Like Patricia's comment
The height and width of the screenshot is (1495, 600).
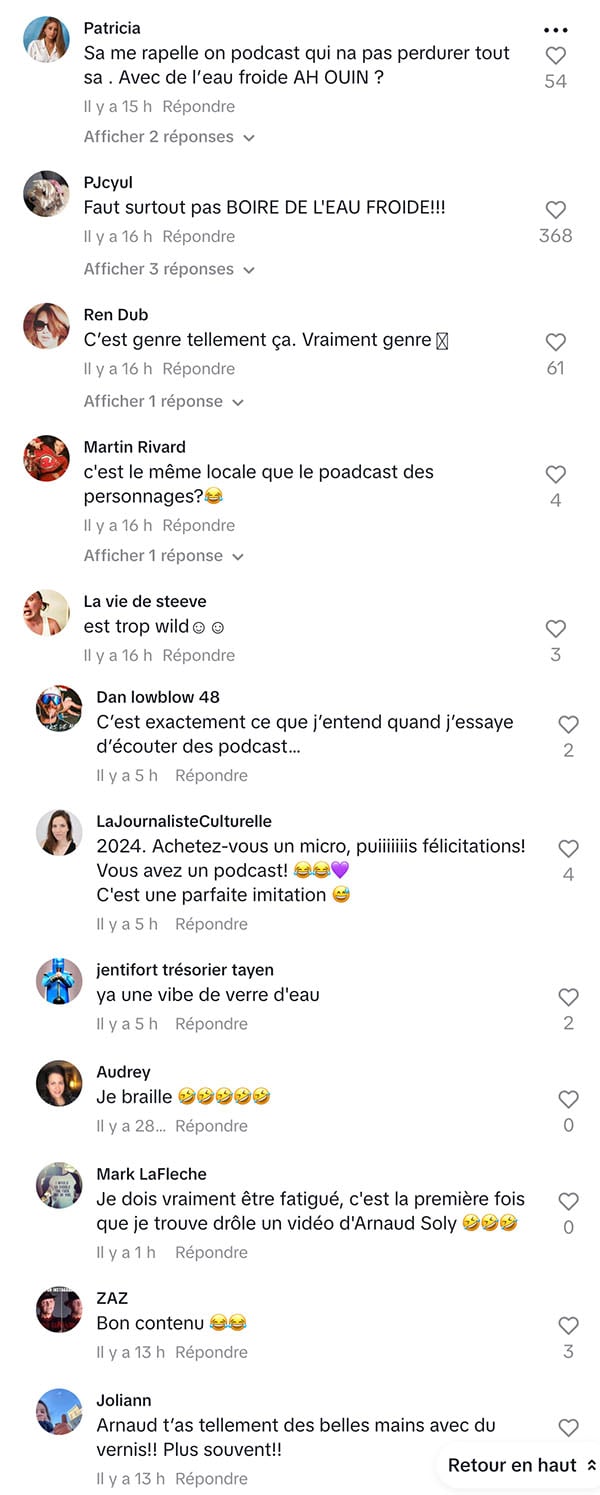point(555,56)
